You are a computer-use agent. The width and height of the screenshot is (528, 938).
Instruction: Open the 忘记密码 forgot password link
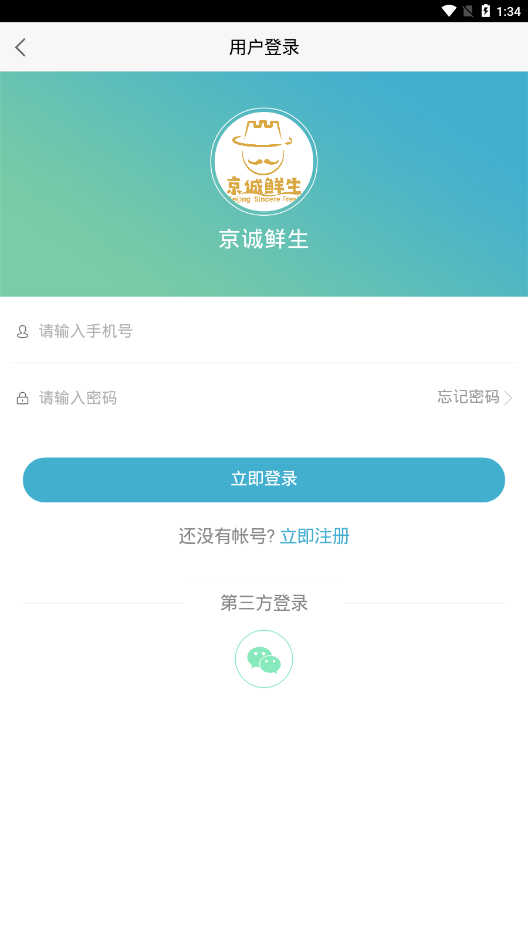(x=475, y=397)
